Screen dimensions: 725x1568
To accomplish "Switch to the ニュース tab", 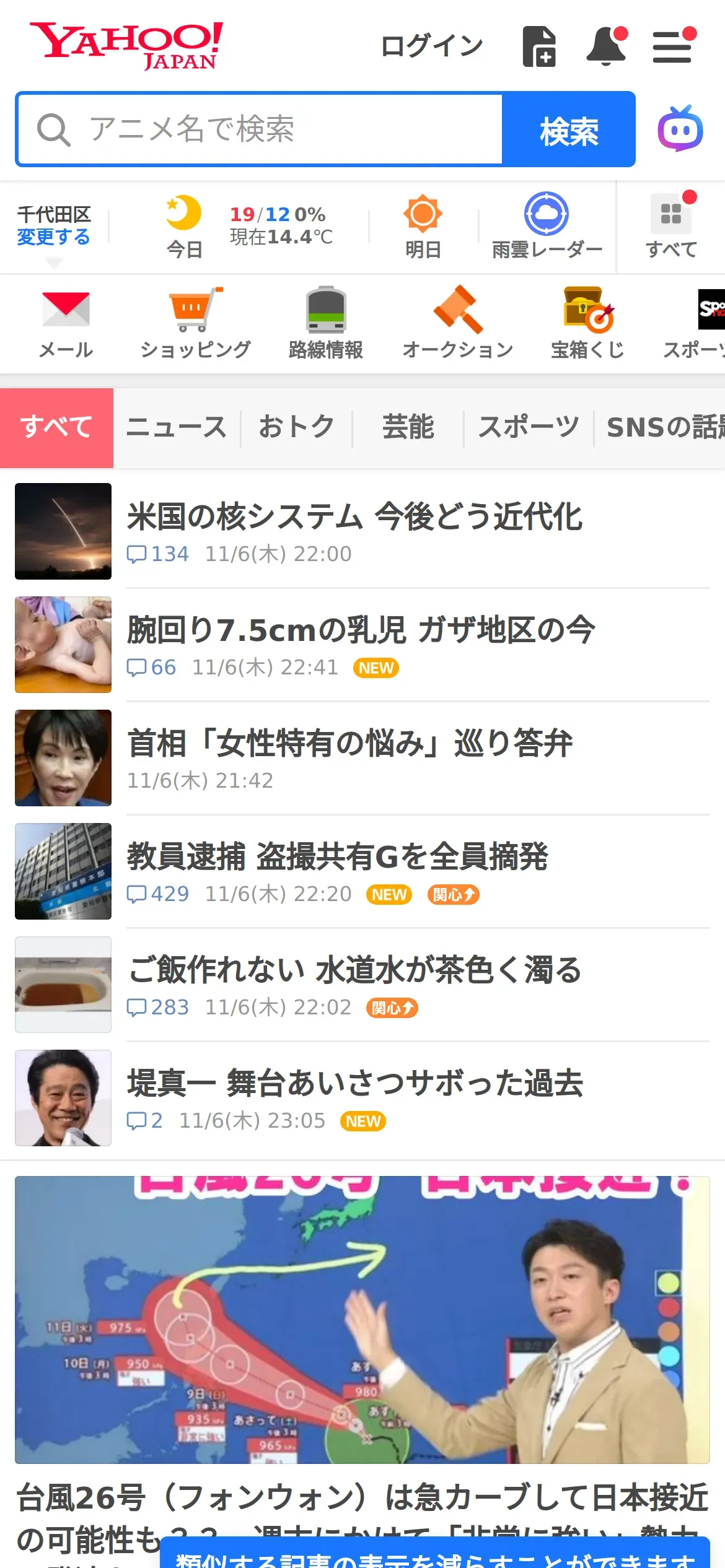I will (177, 427).
